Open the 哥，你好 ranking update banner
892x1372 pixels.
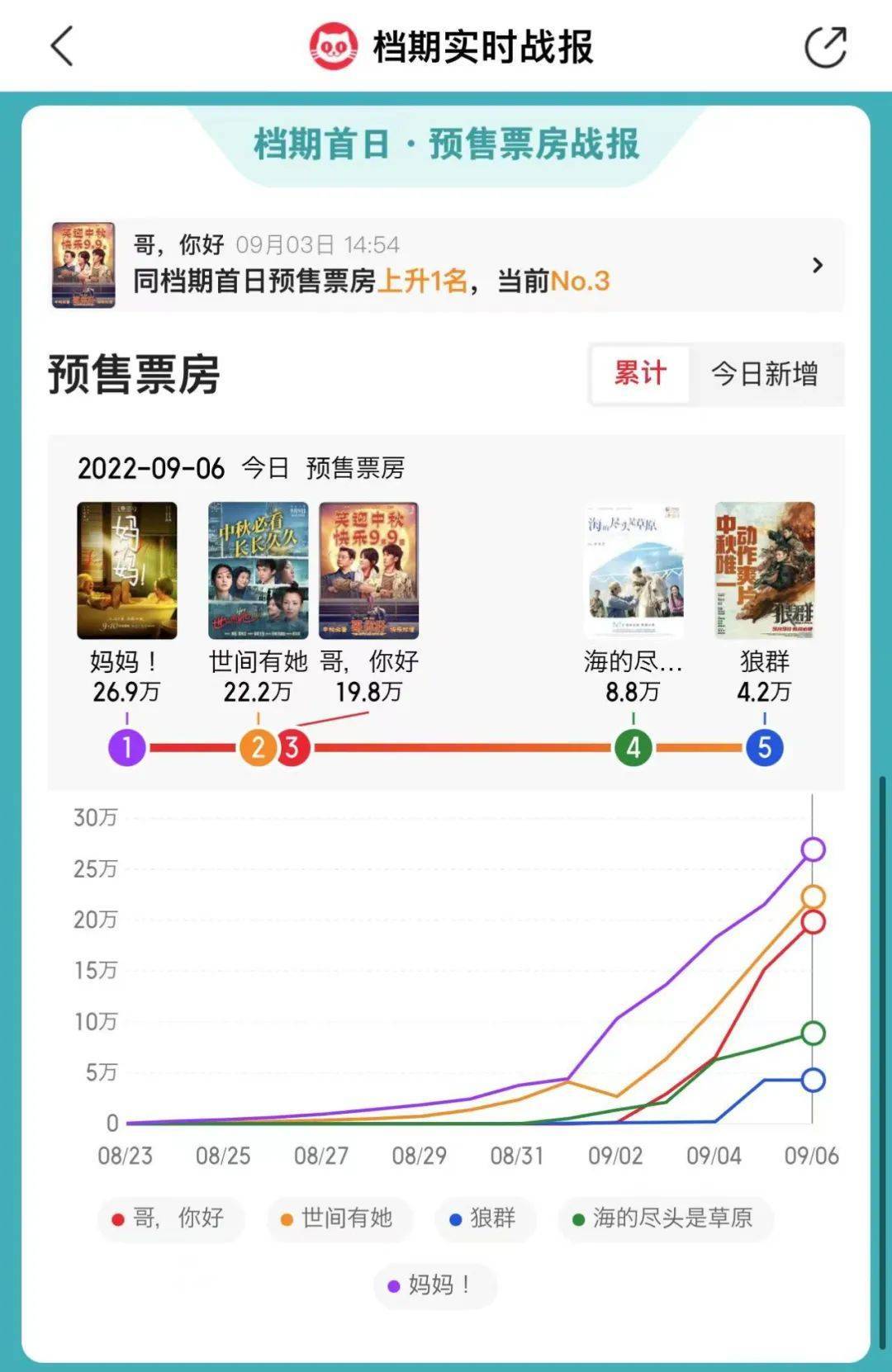click(448, 265)
